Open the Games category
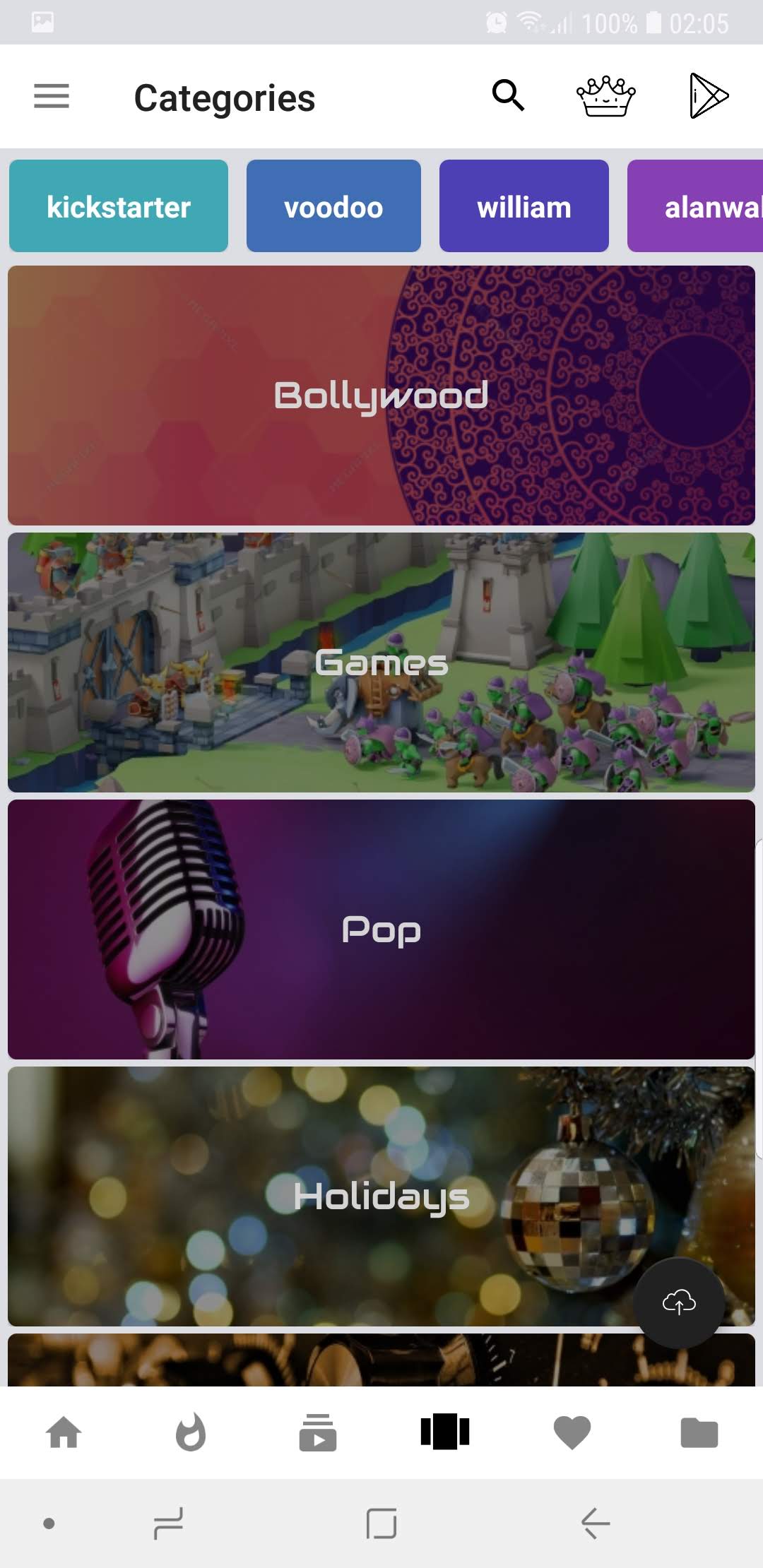The height and width of the screenshot is (1568, 763). (381, 663)
